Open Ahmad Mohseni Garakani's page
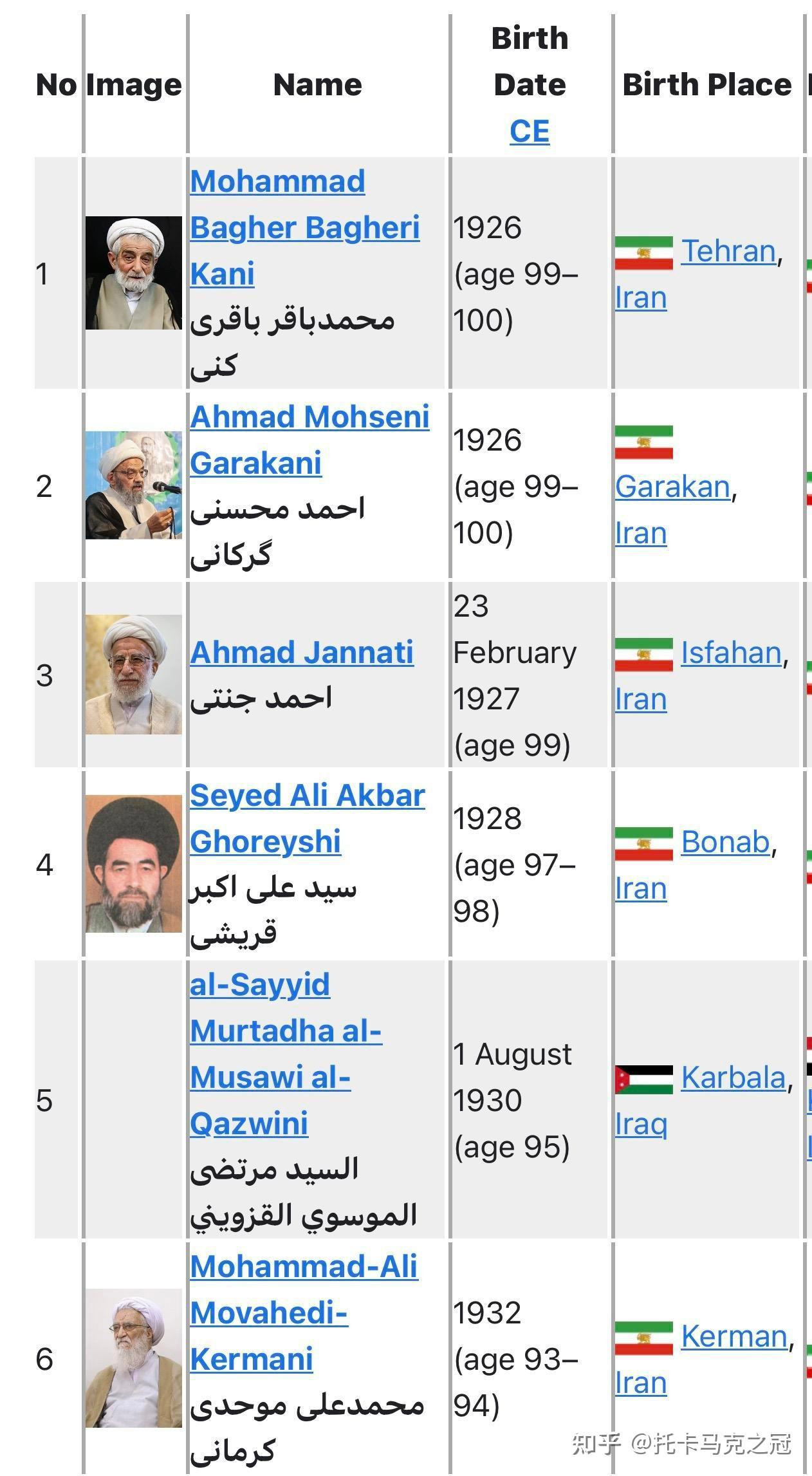This screenshot has height=1476, width=812. (x=309, y=440)
